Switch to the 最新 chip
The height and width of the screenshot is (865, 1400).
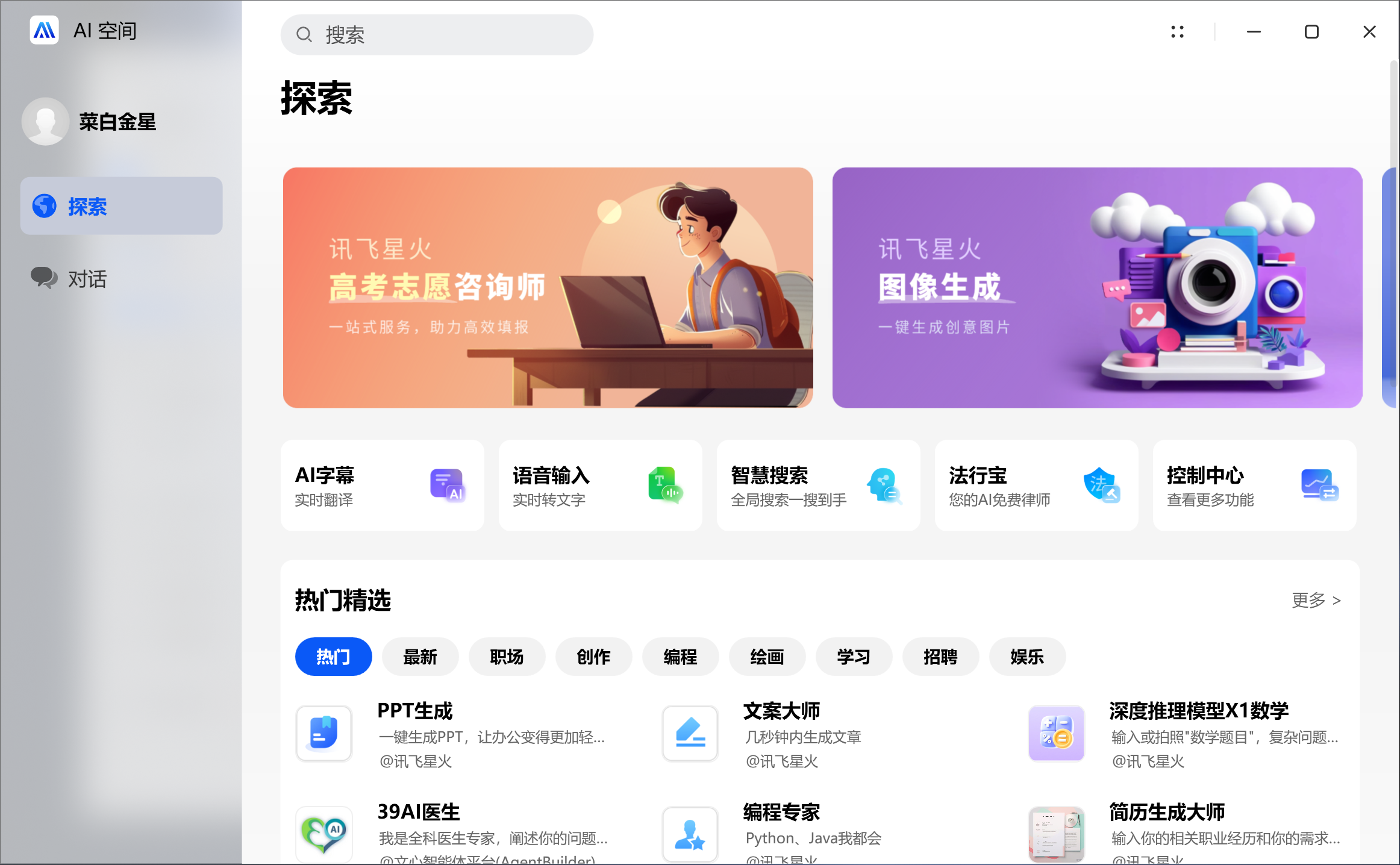click(x=420, y=657)
